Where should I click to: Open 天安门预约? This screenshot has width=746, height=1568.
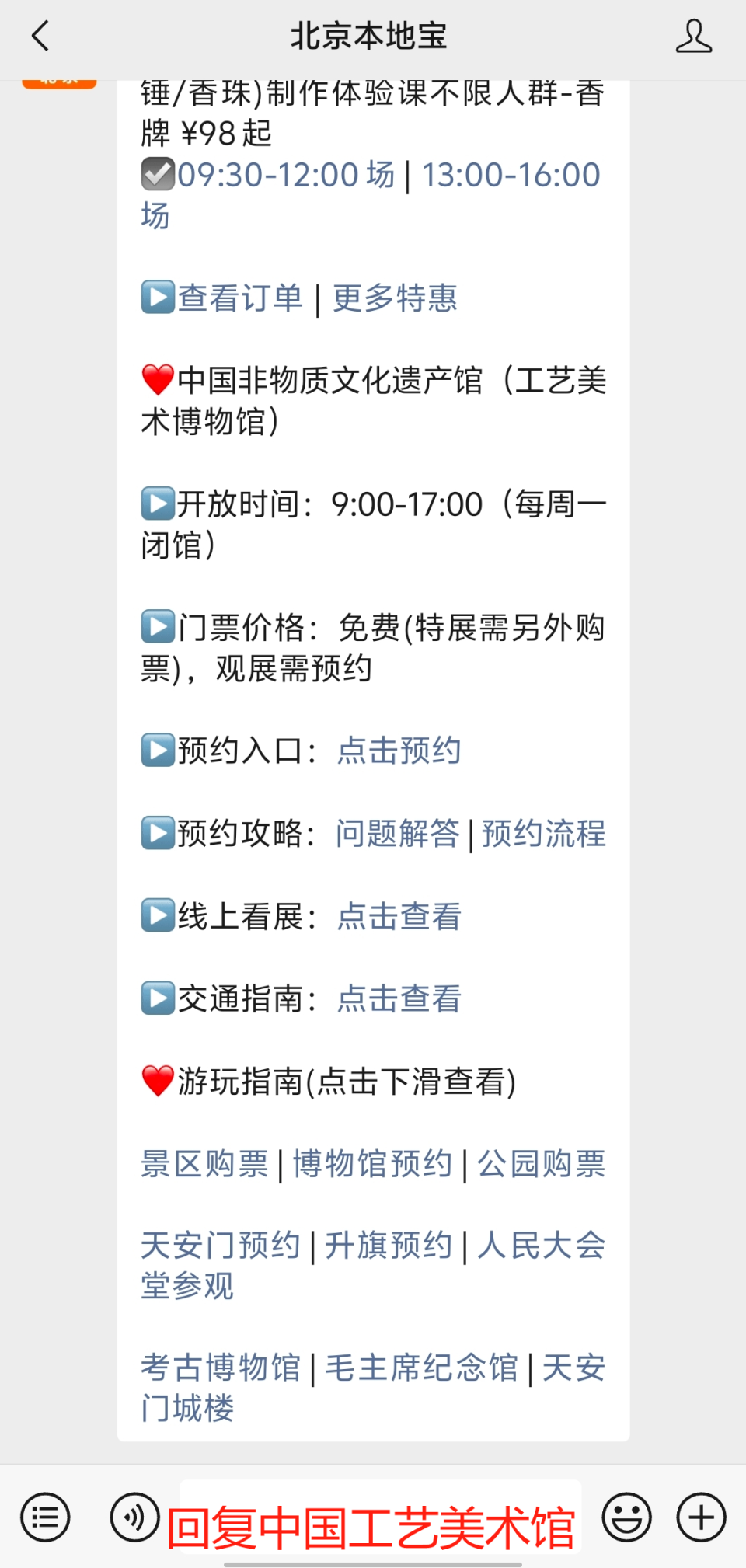click(220, 1245)
